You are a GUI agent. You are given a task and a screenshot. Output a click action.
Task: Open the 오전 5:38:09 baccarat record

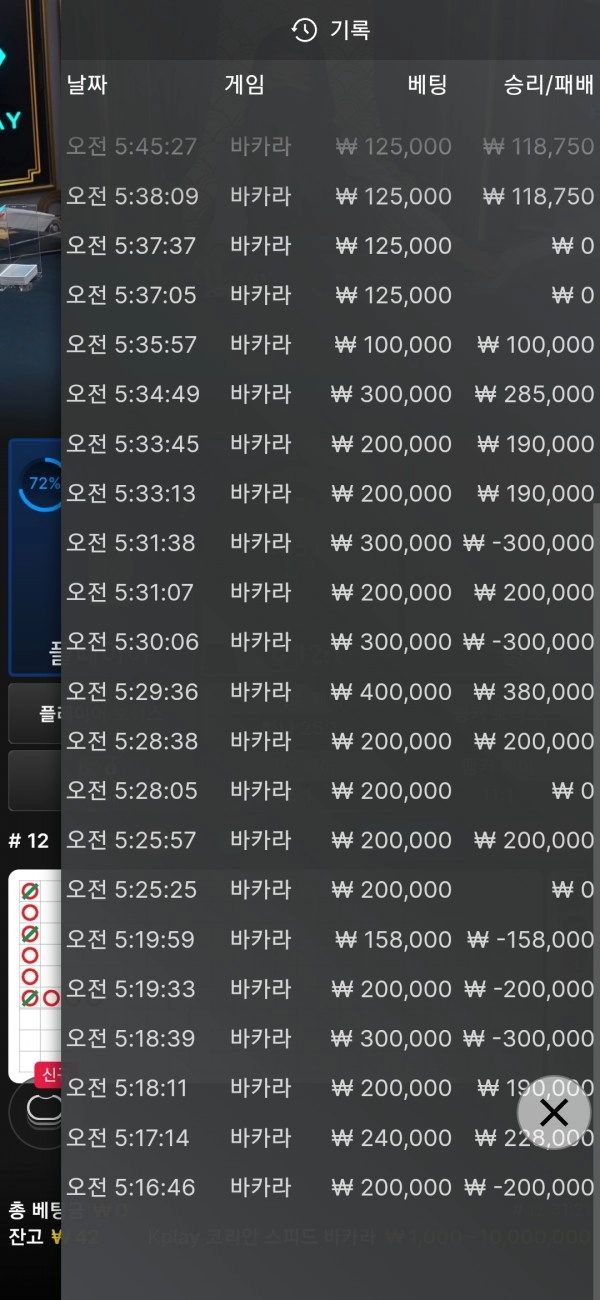330,196
